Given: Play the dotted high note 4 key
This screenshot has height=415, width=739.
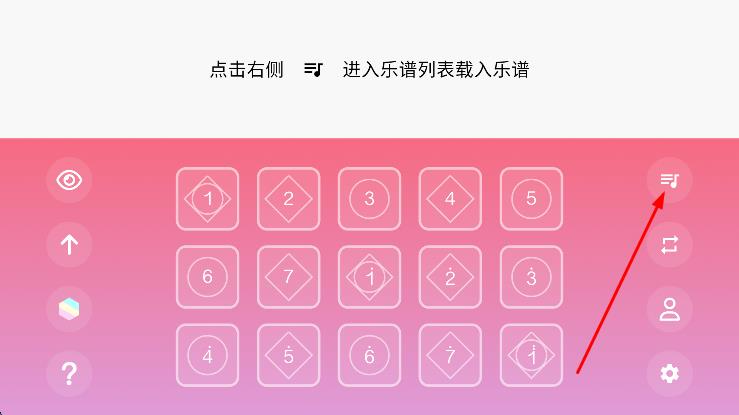Looking at the screenshot, I should [x=207, y=355].
